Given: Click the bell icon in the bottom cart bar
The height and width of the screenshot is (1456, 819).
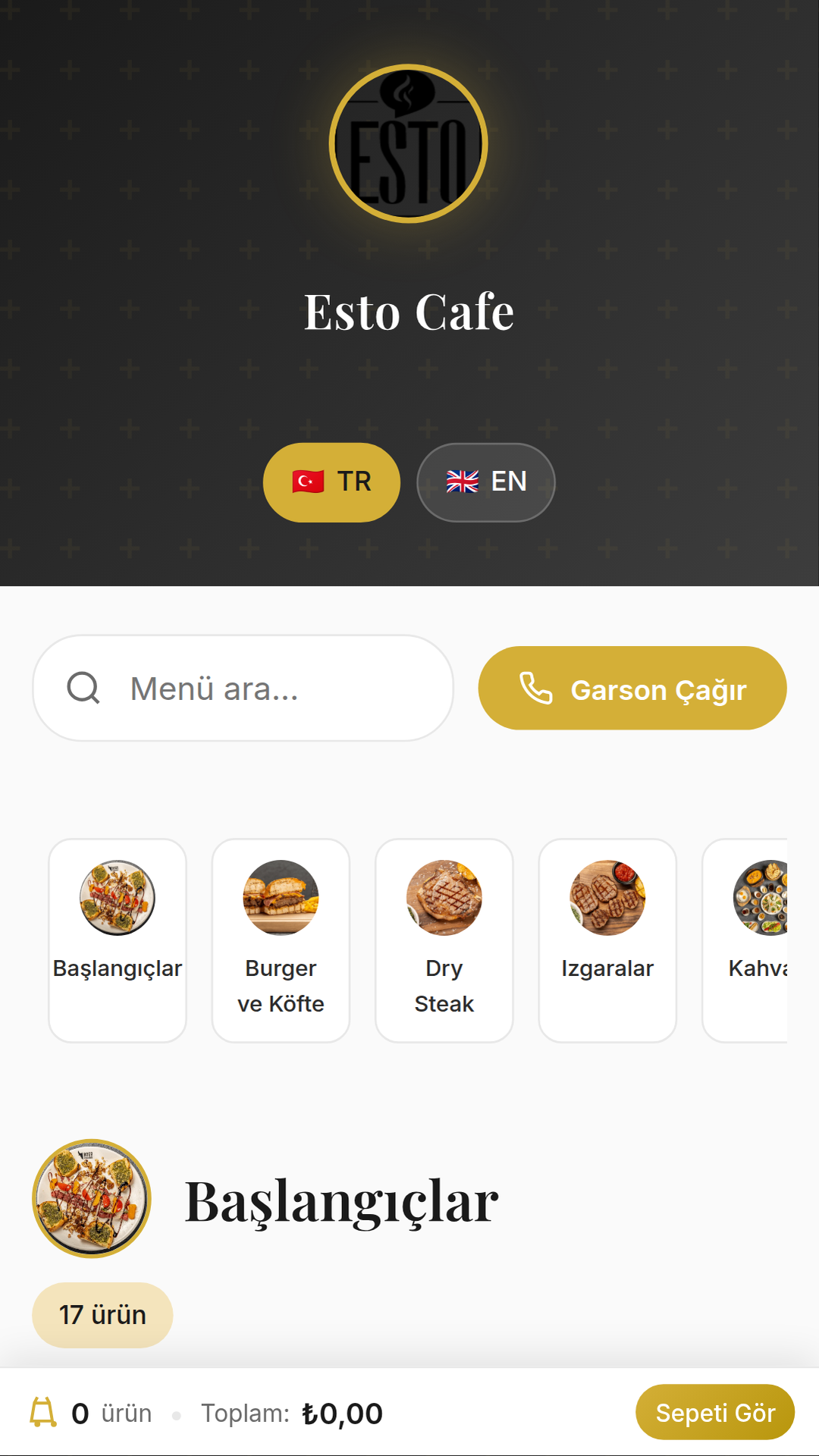Looking at the screenshot, I should coord(43,1412).
